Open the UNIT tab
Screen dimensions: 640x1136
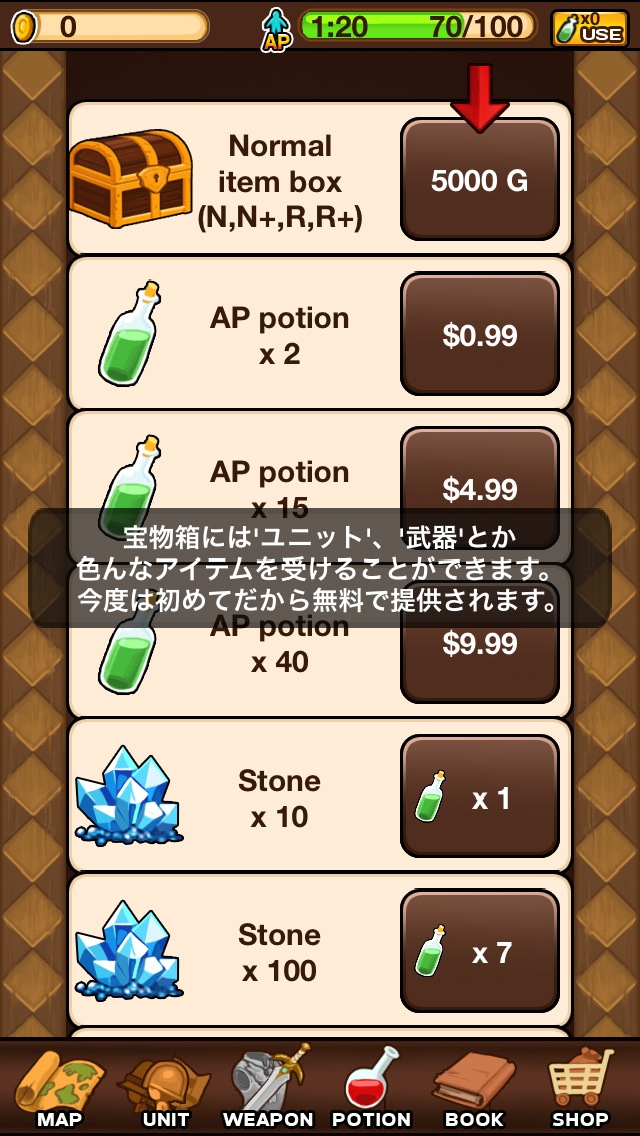[x=165, y=1090]
